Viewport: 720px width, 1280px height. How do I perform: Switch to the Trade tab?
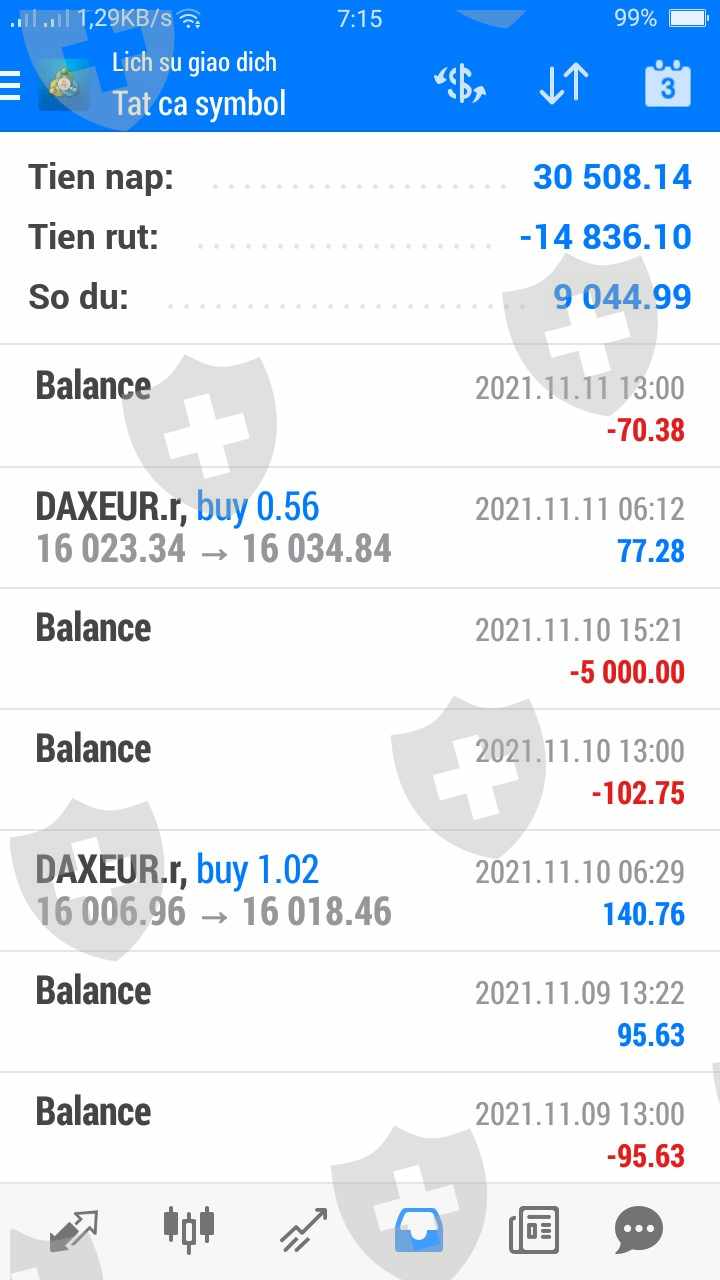(x=303, y=1230)
